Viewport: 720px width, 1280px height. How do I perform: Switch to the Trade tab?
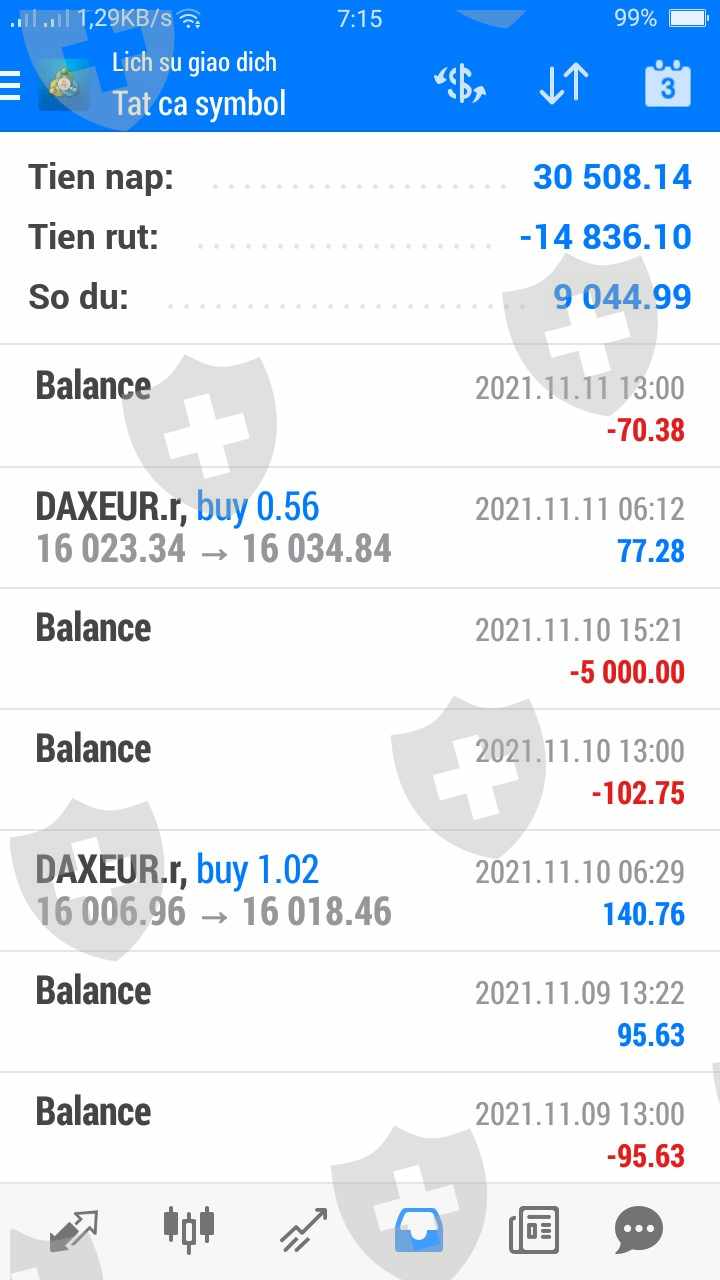(x=303, y=1230)
